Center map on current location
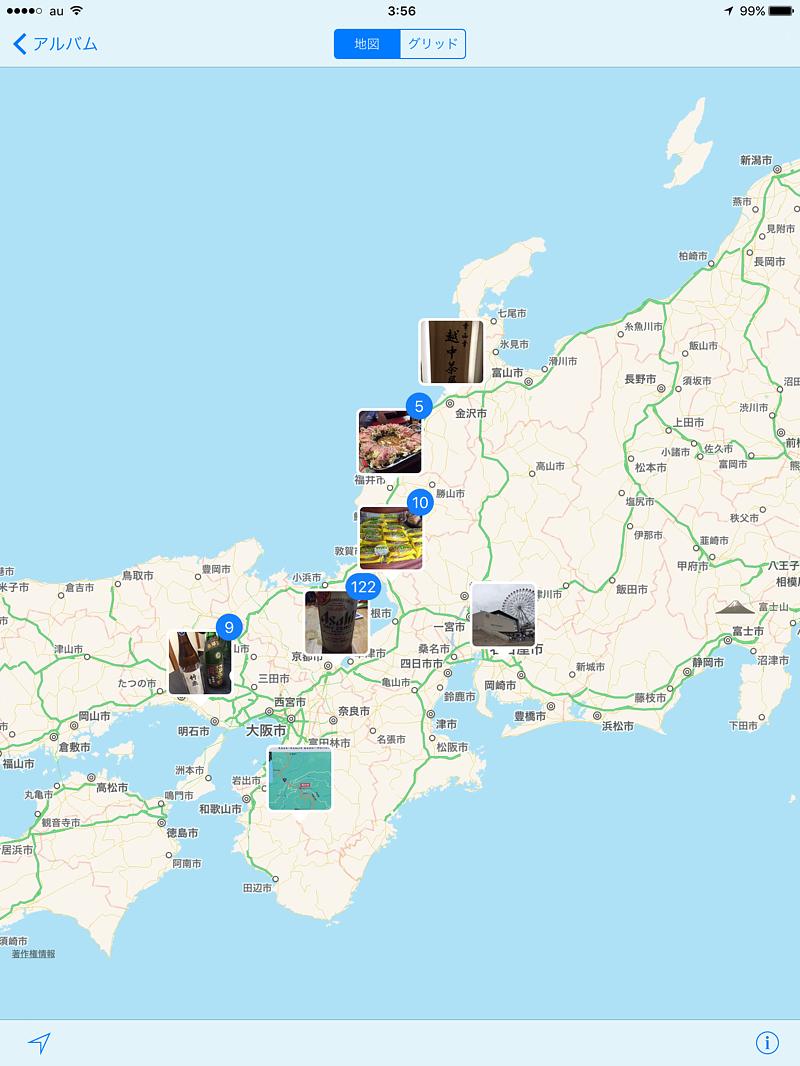The height and width of the screenshot is (1066, 800). click(x=39, y=1043)
